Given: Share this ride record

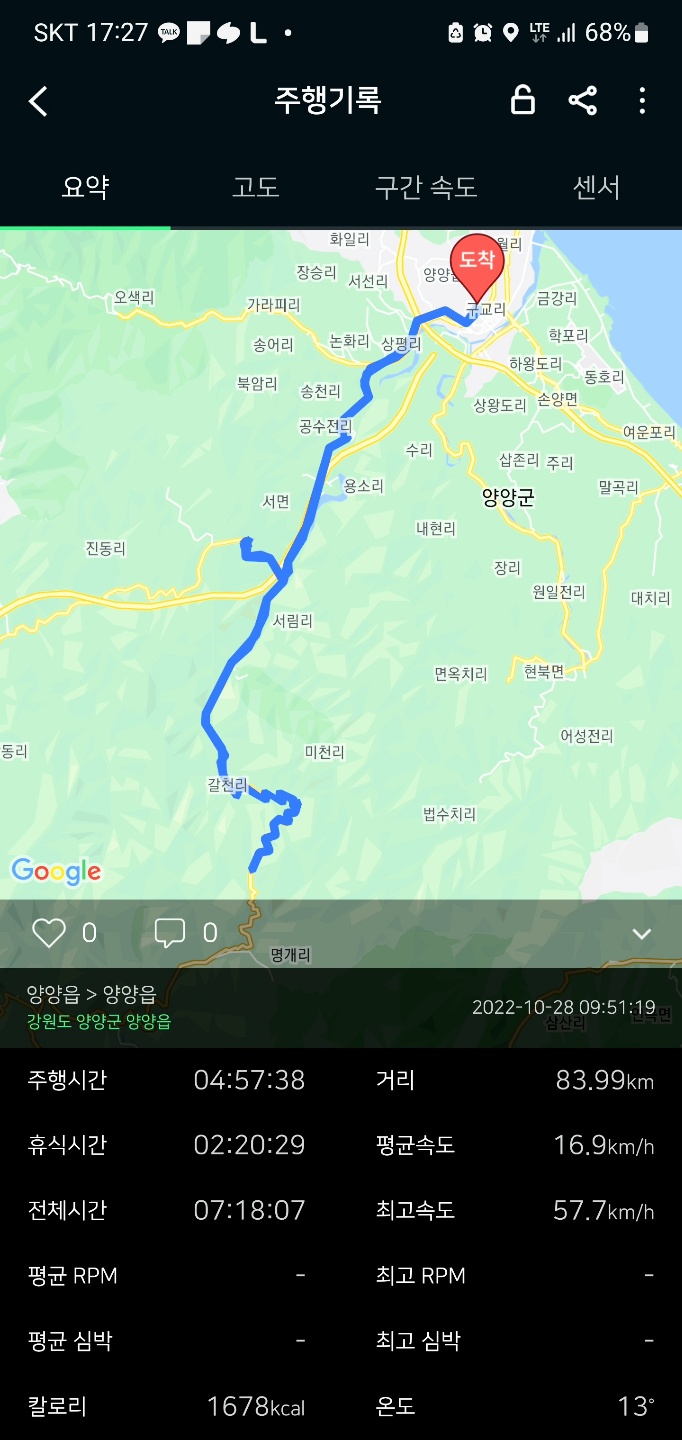Looking at the screenshot, I should 582,100.
